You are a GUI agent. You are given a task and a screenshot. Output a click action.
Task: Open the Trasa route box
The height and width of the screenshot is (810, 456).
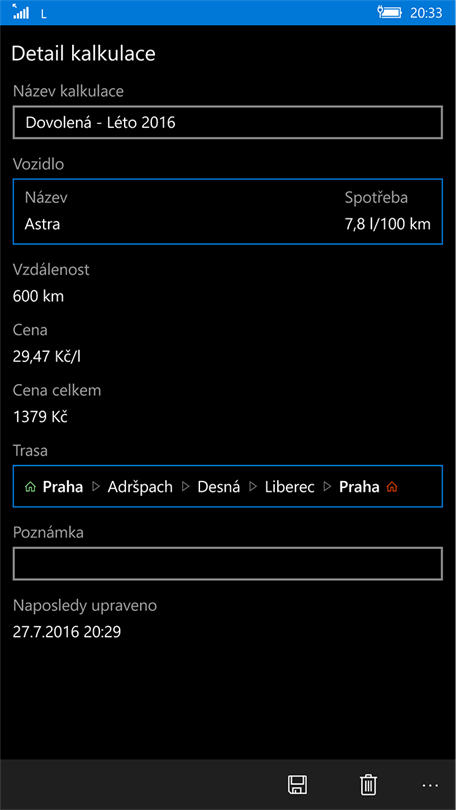pyautogui.click(x=228, y=486)
